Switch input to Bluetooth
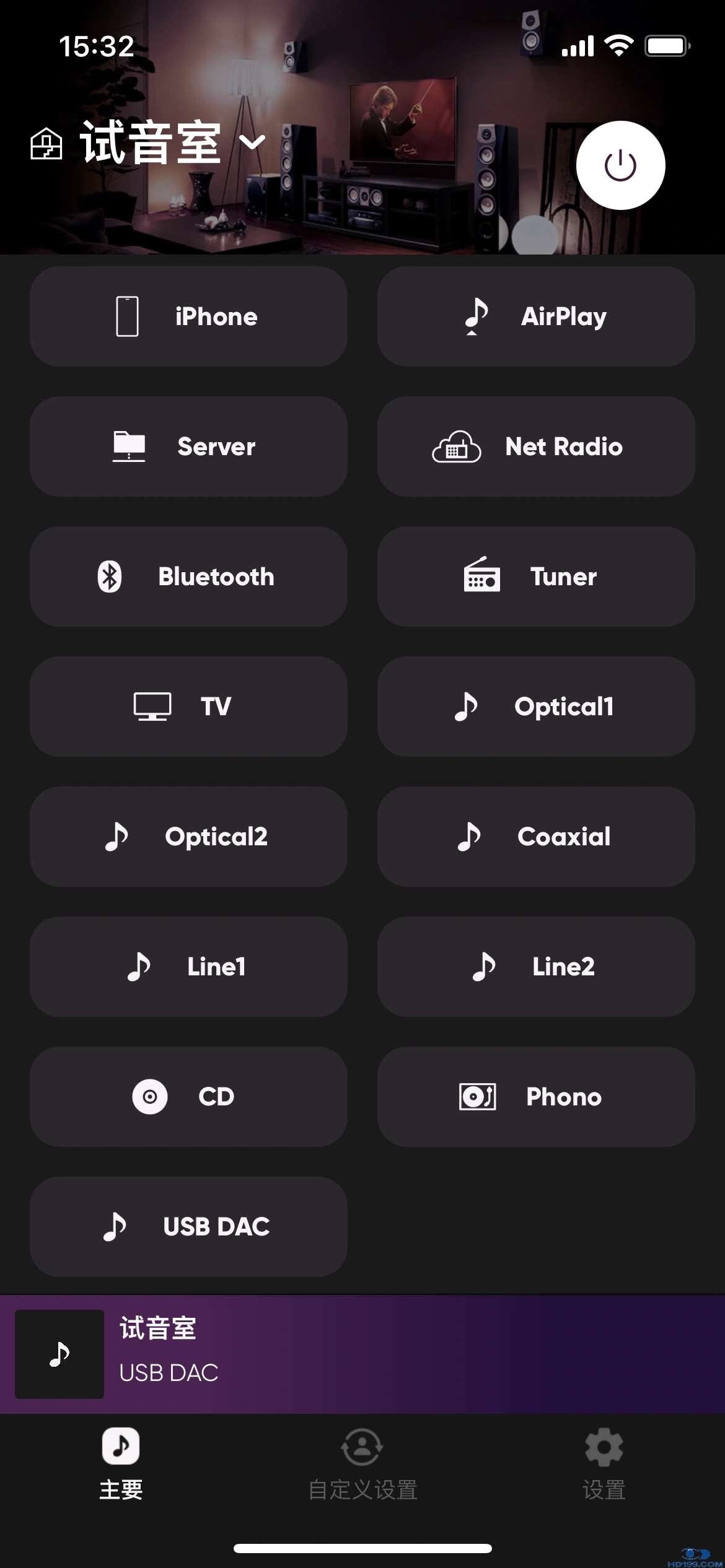Screen dimensions: 725x1568 pyautogui.click(x=188, y=577)
